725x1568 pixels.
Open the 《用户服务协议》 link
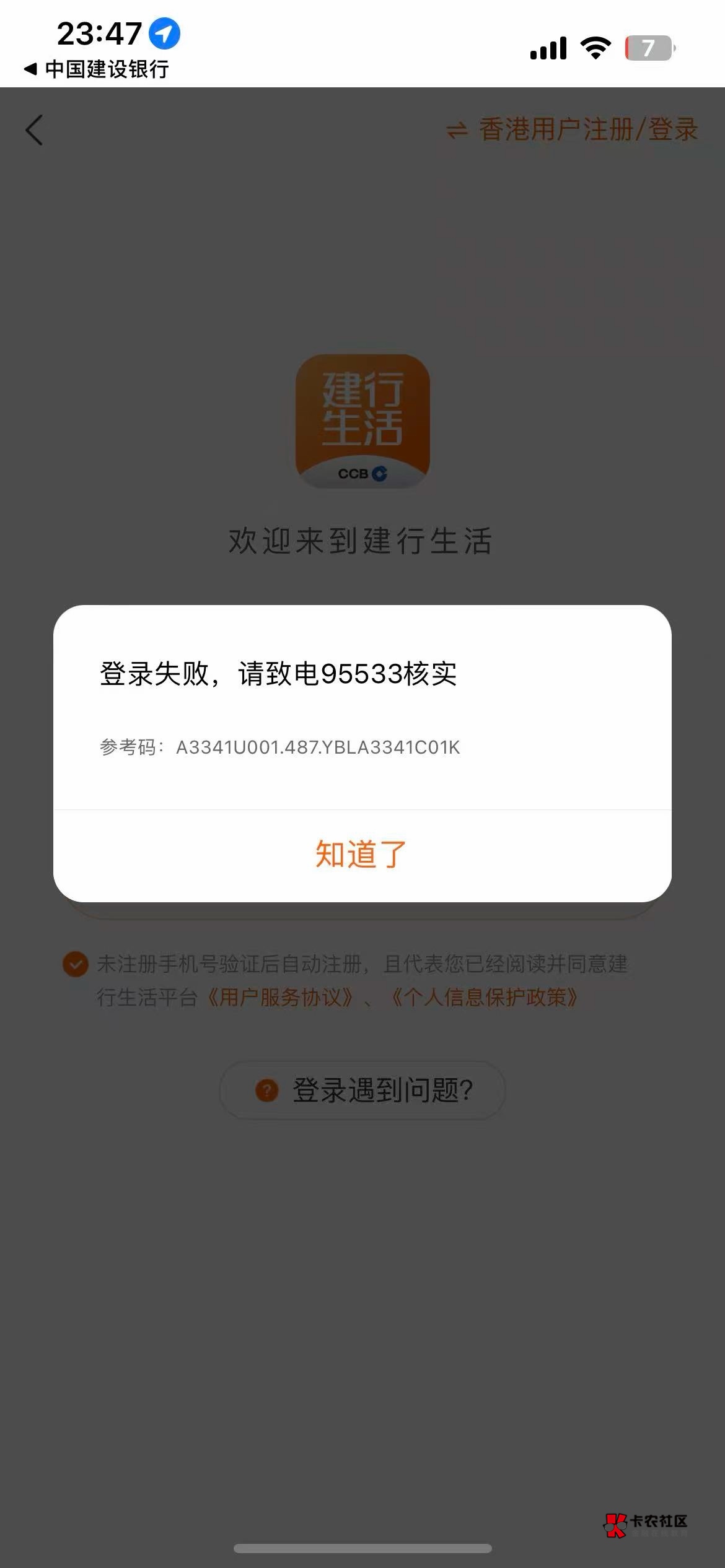(x=279, y=998)
